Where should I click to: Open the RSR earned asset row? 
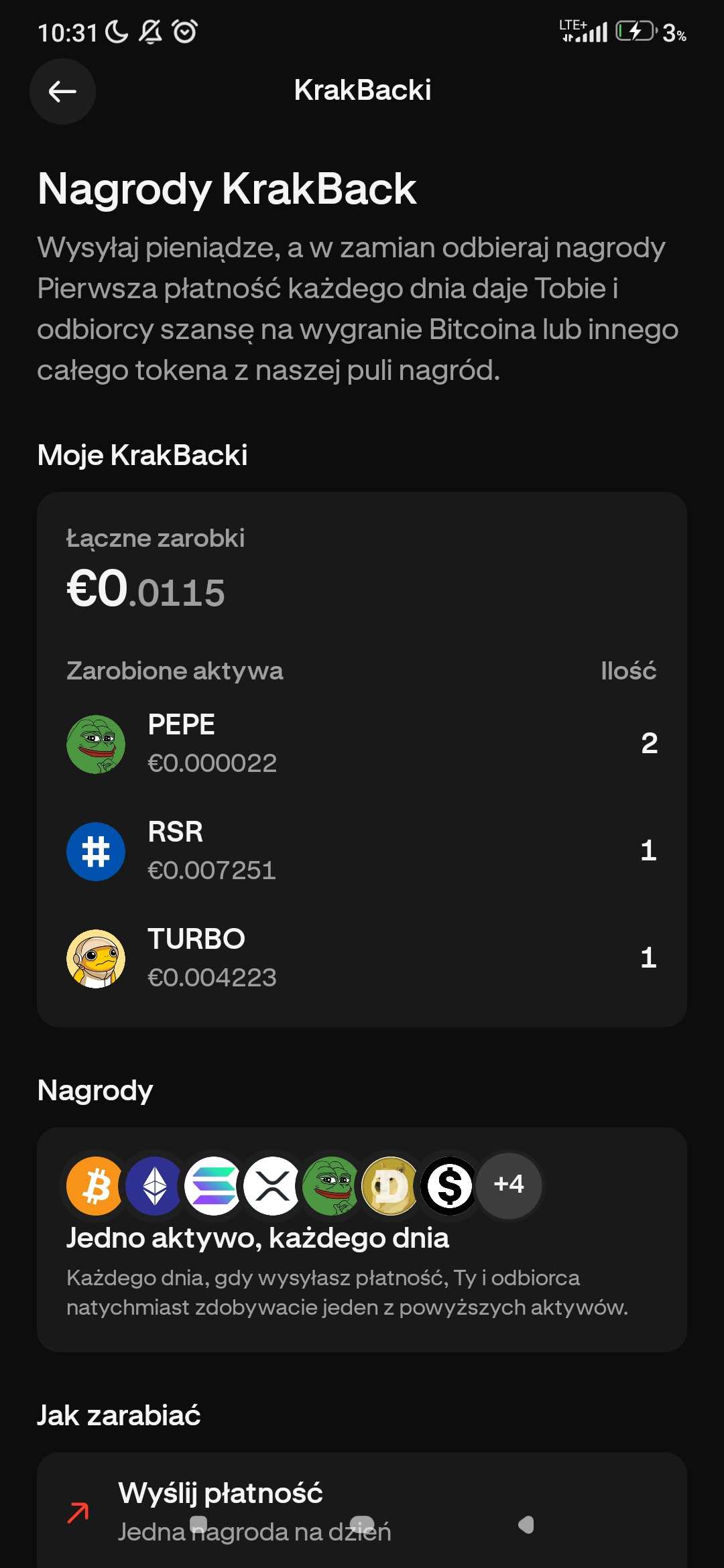[362, 851]
